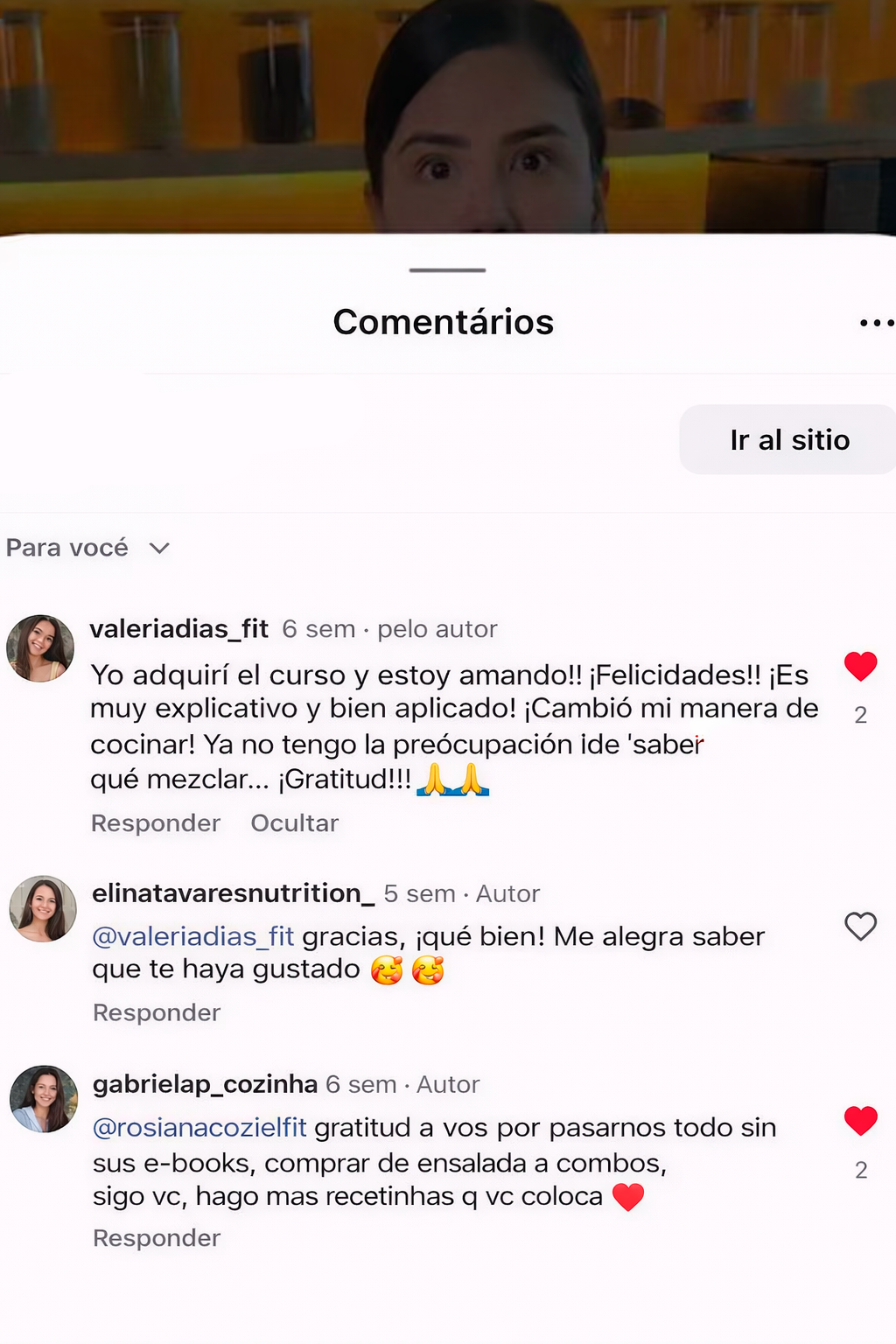Like elinatavaresnutrition_'s reply with the empty heart

861,926
